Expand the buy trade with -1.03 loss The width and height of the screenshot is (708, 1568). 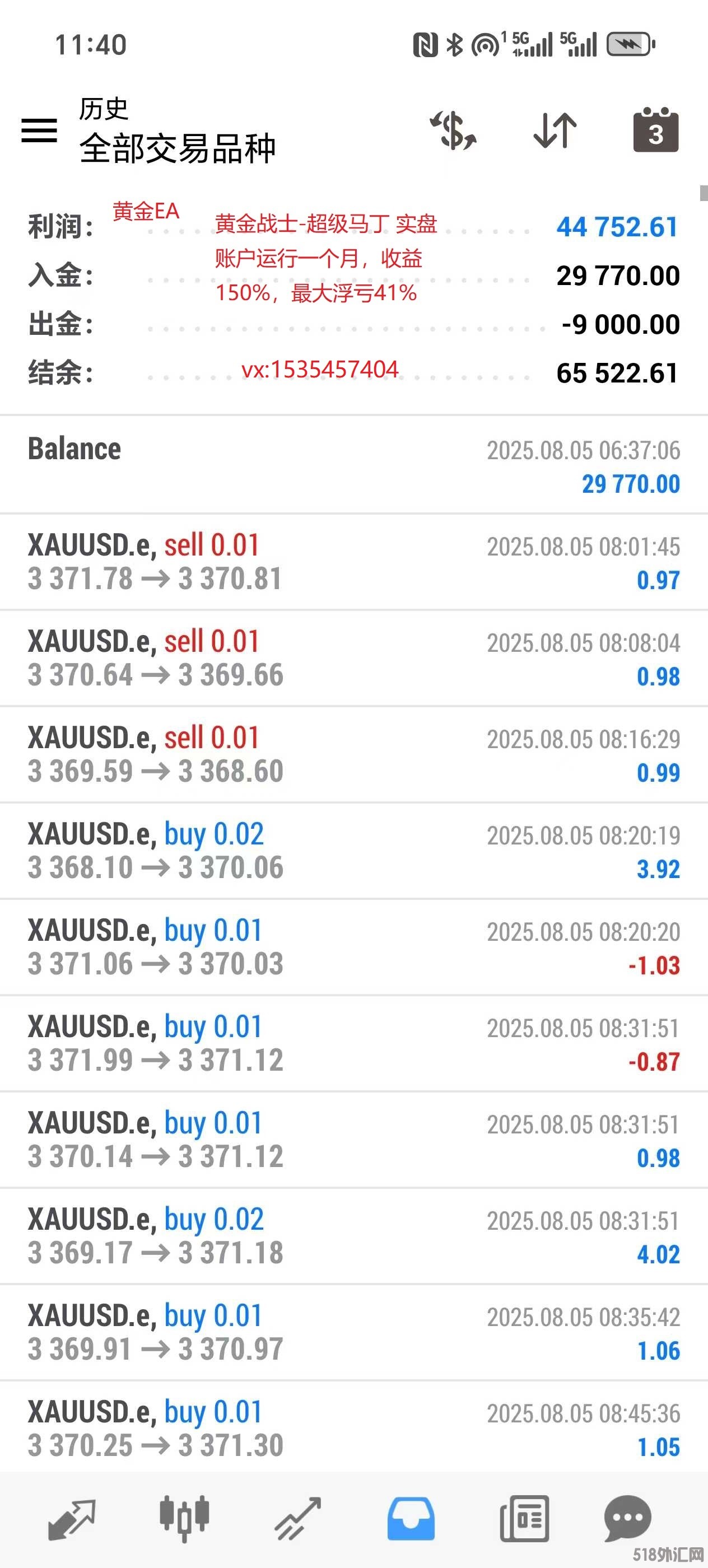click(353, 946)
